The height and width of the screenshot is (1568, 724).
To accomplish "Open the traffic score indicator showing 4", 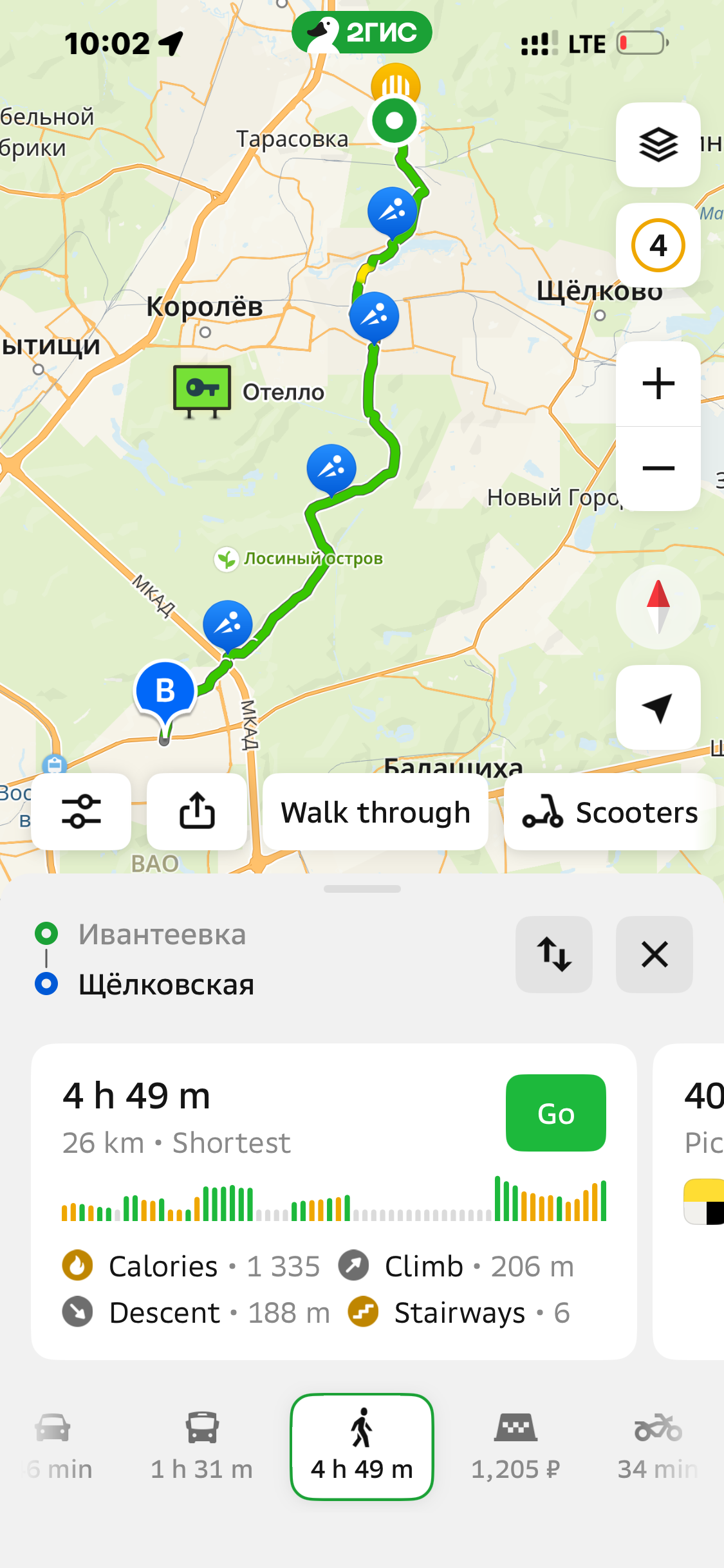I will (658, 245).
